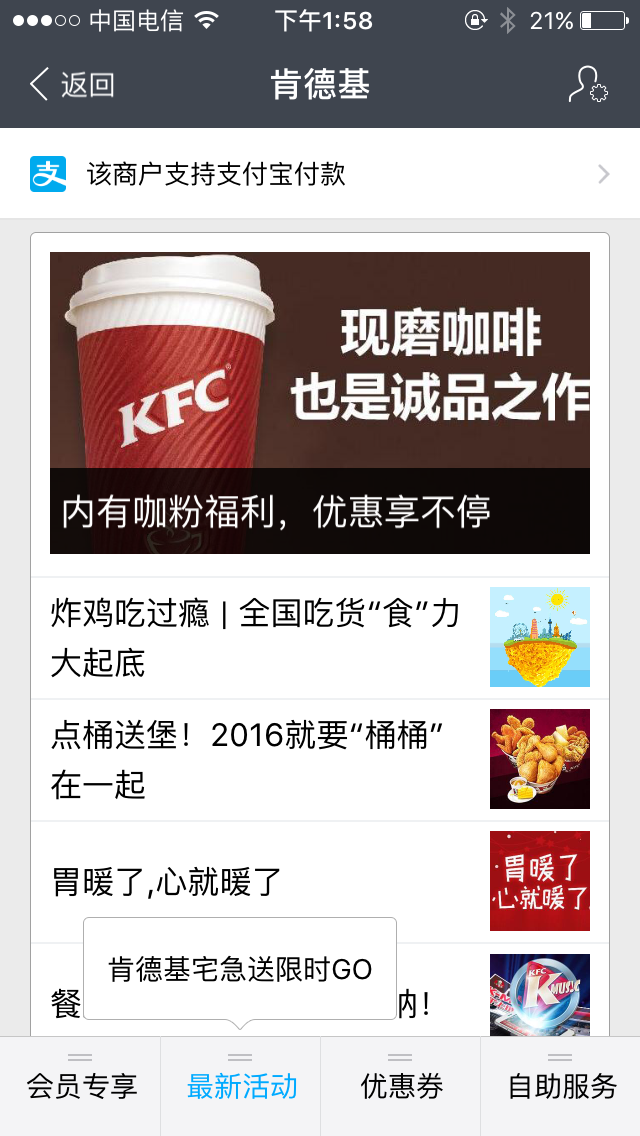Open the 现磨咖啡 KFC coffee banner article
Screen dimensions: 640x1136
pos(320,402)
